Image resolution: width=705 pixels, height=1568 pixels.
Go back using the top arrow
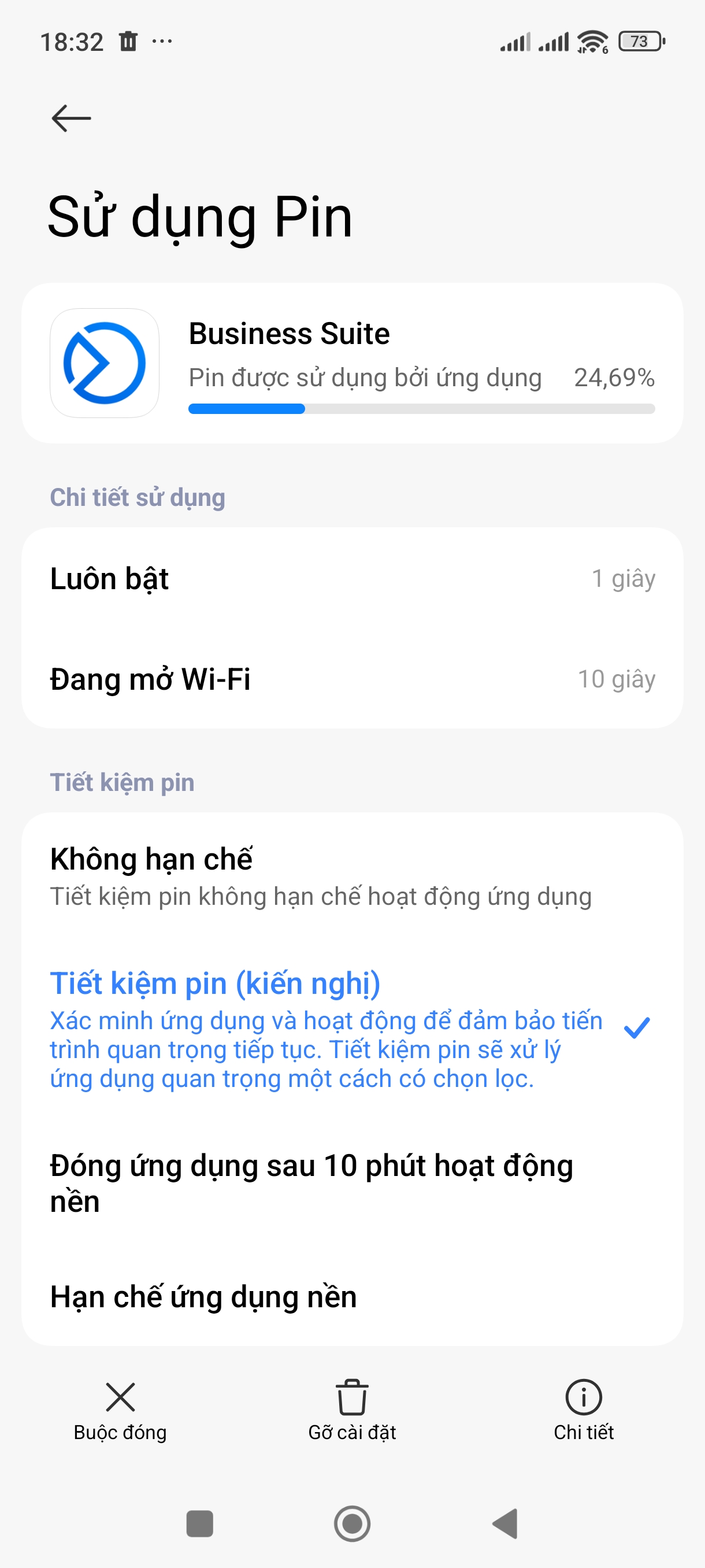[x=71, y=118]
